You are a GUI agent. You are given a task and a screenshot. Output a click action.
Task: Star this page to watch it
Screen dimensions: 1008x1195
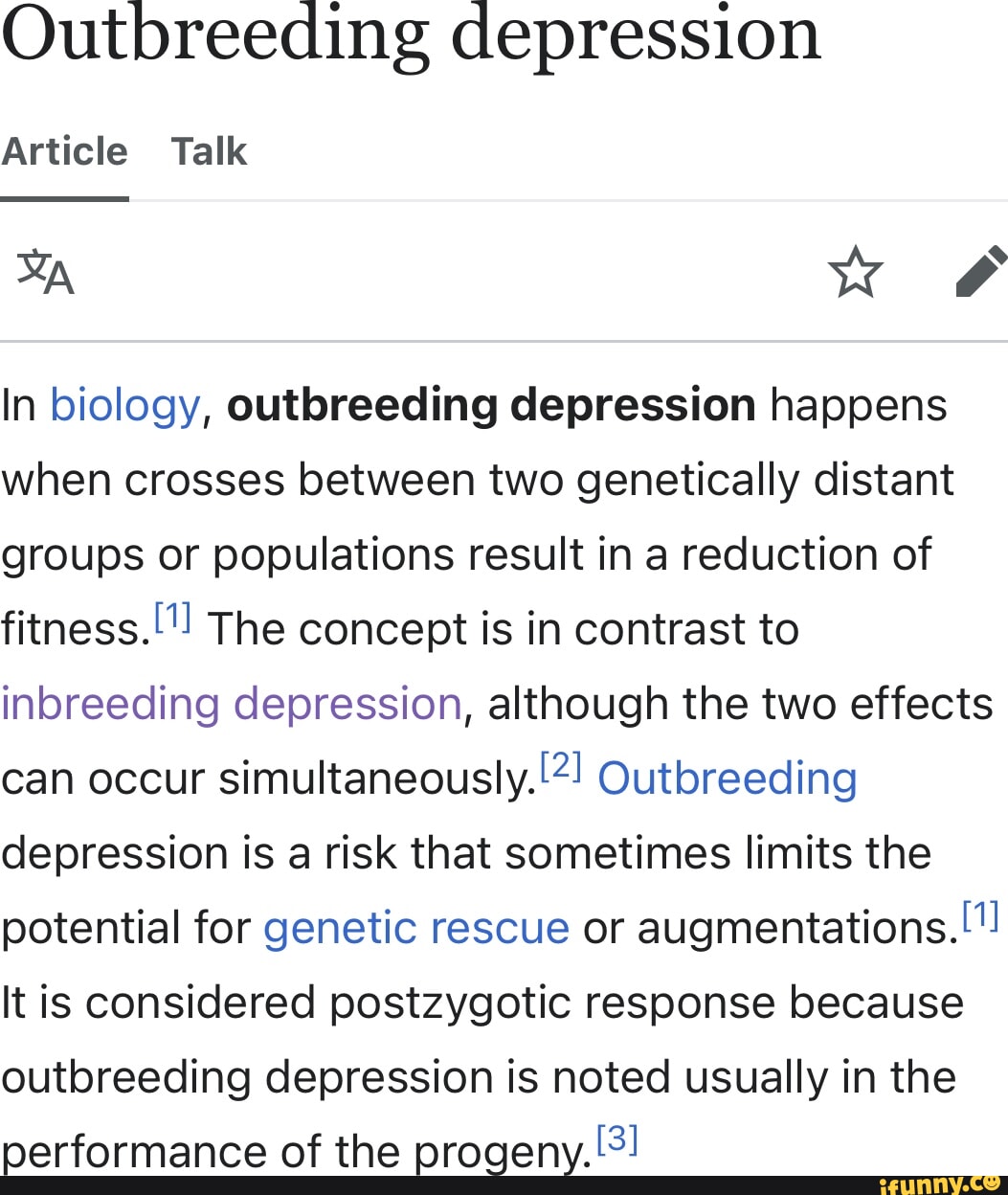click(855, 272)
